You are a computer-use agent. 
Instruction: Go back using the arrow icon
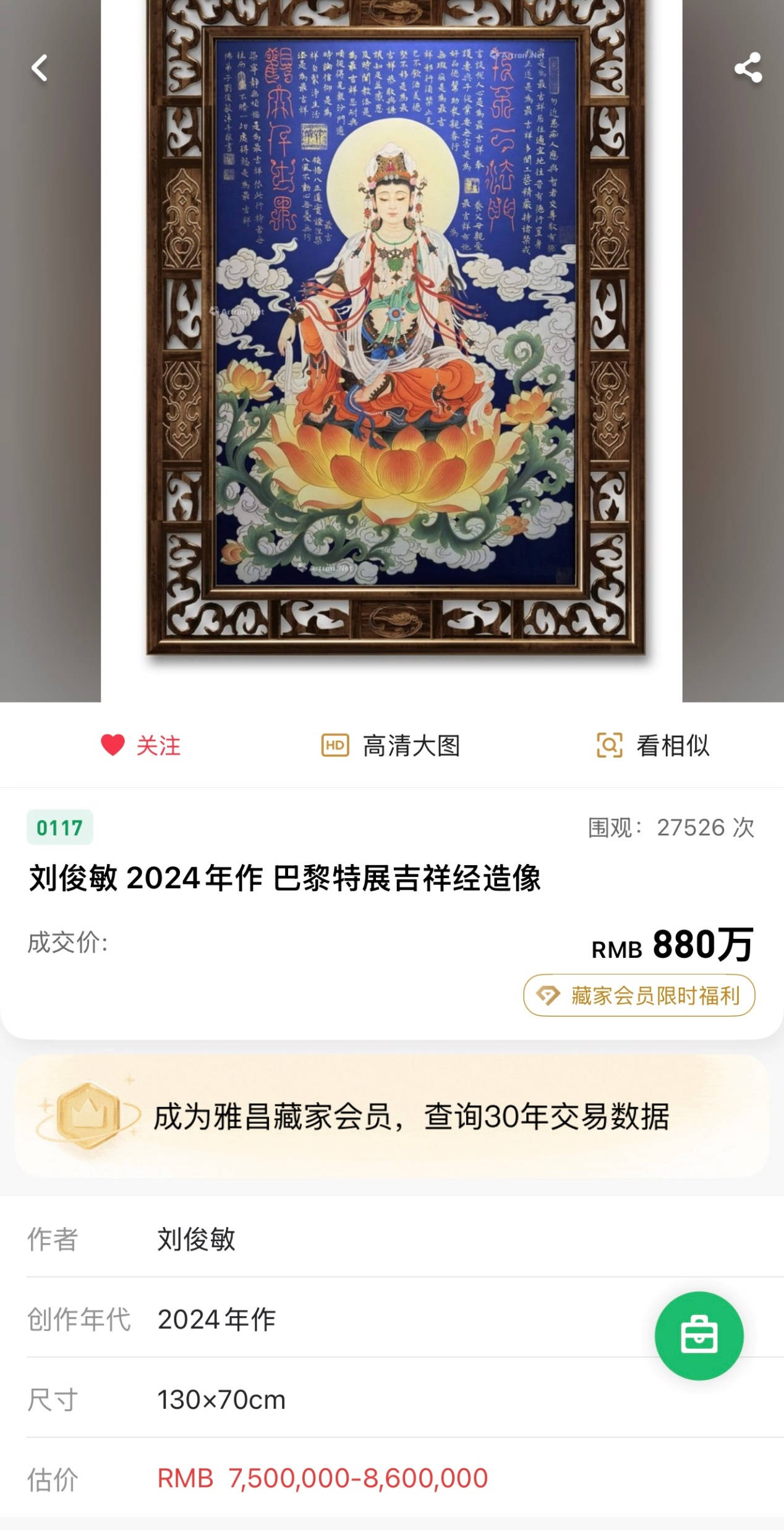point(40,68)
